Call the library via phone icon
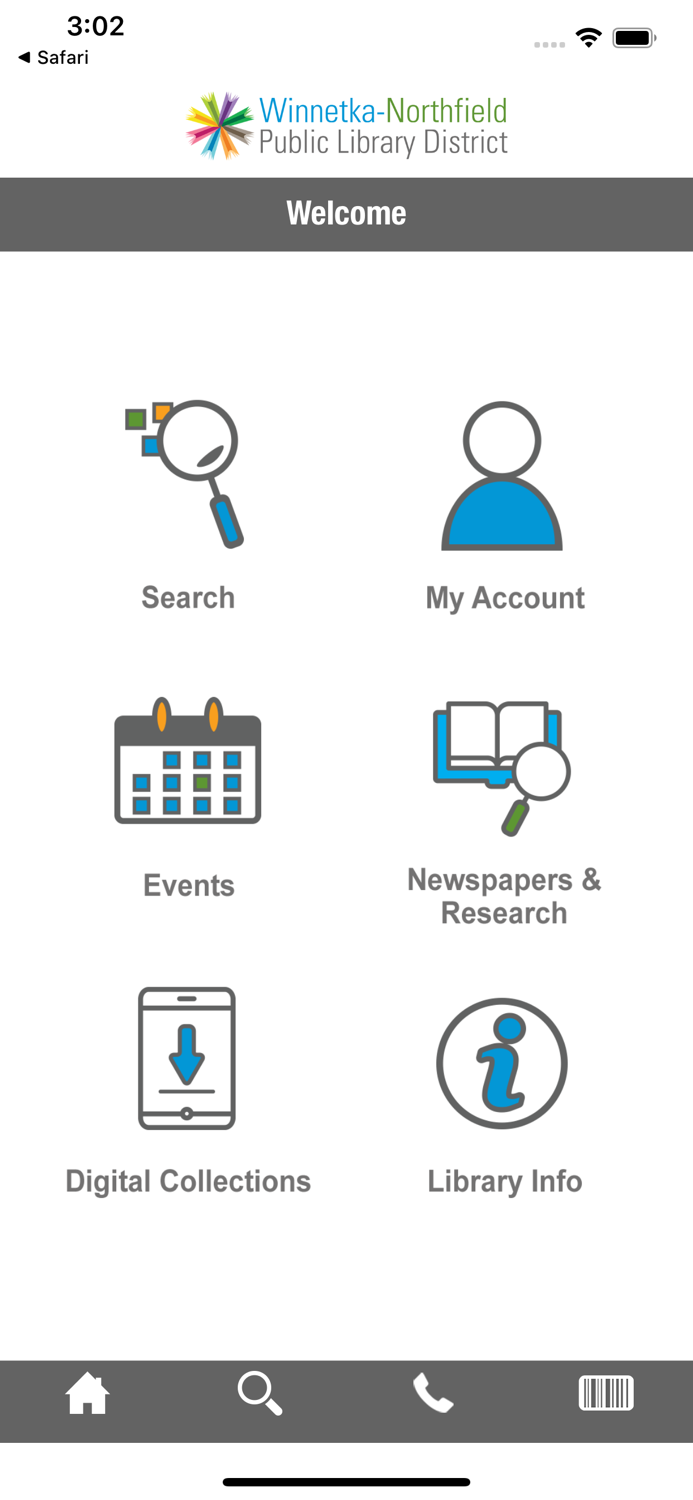The width and height of the screenshot is (693, 1500). 433,1393
